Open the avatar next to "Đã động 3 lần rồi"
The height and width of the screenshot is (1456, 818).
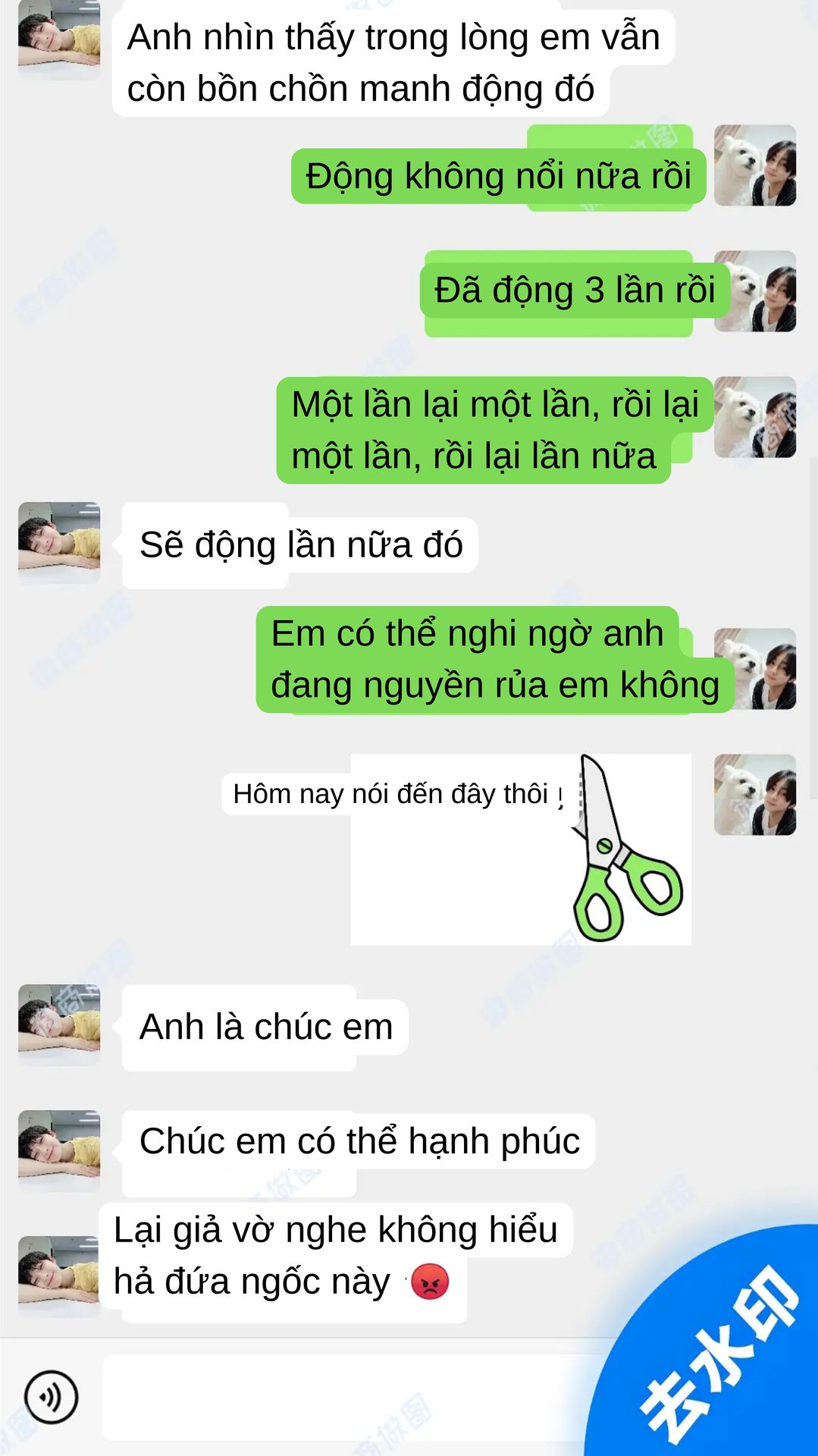755,291
